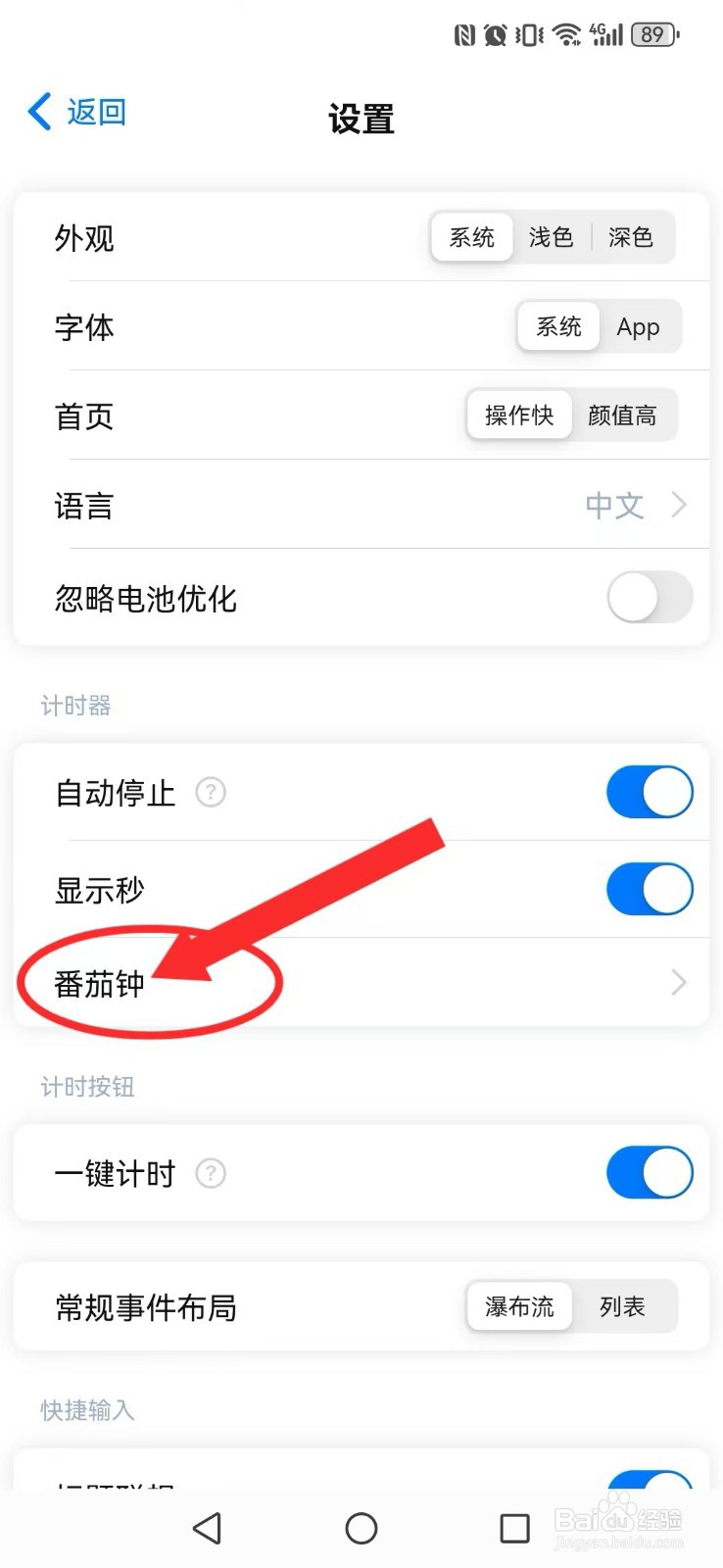723x1568 pixels.
Task: Click the help icon beside 自动停止
Action: coord(212,792)
